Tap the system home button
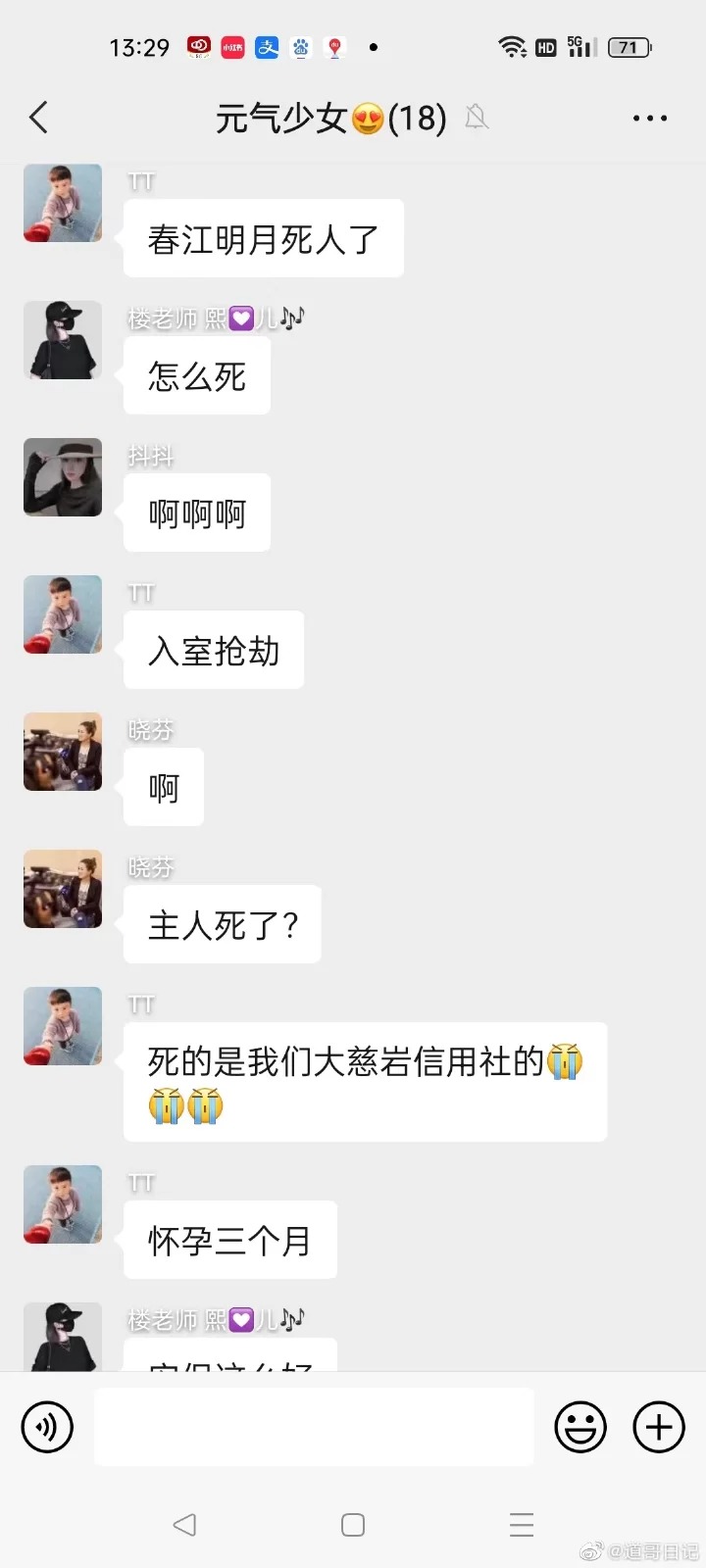The image size is (706, 1568). (353, 1525)
